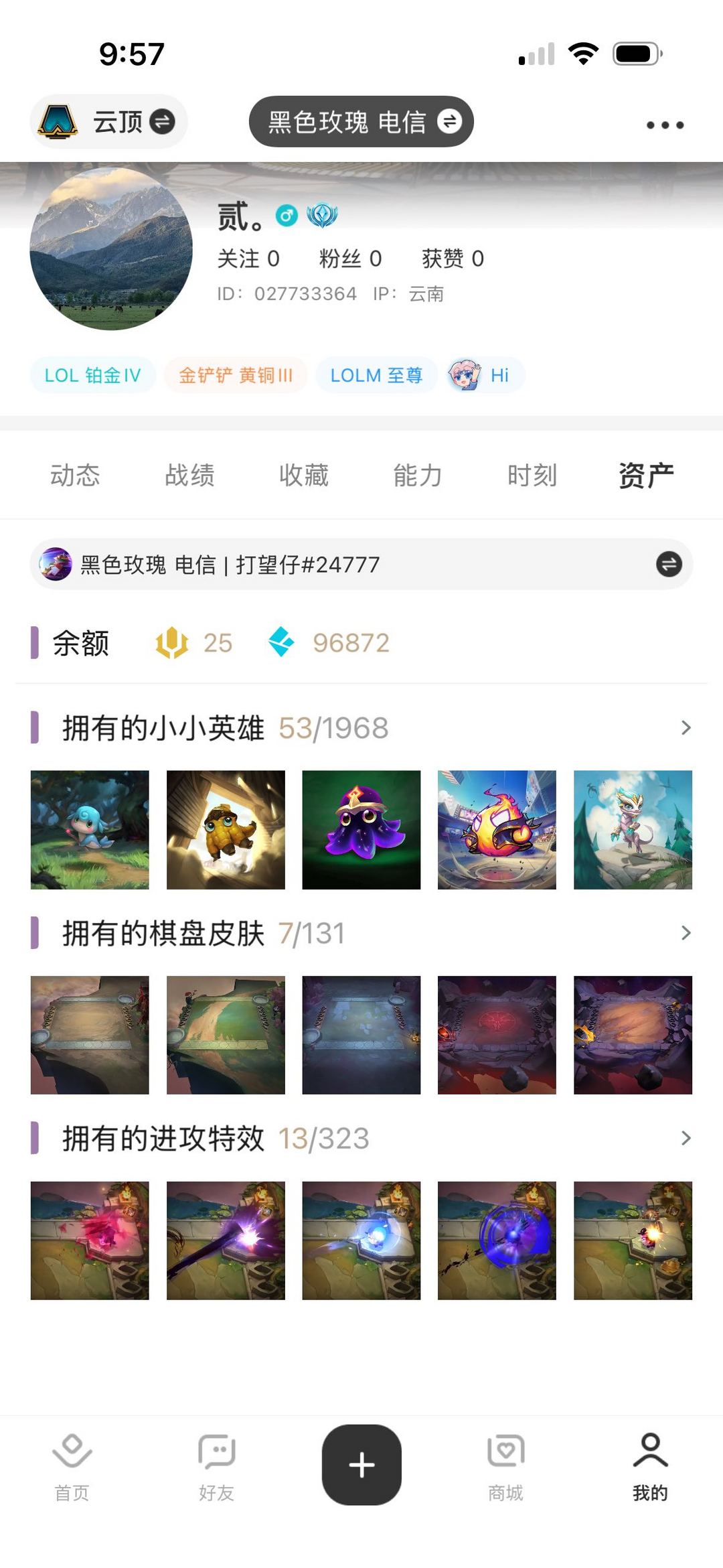Open the mountain profile avatar
This screenshot has width=723, height=1568.
pos(111,248)
